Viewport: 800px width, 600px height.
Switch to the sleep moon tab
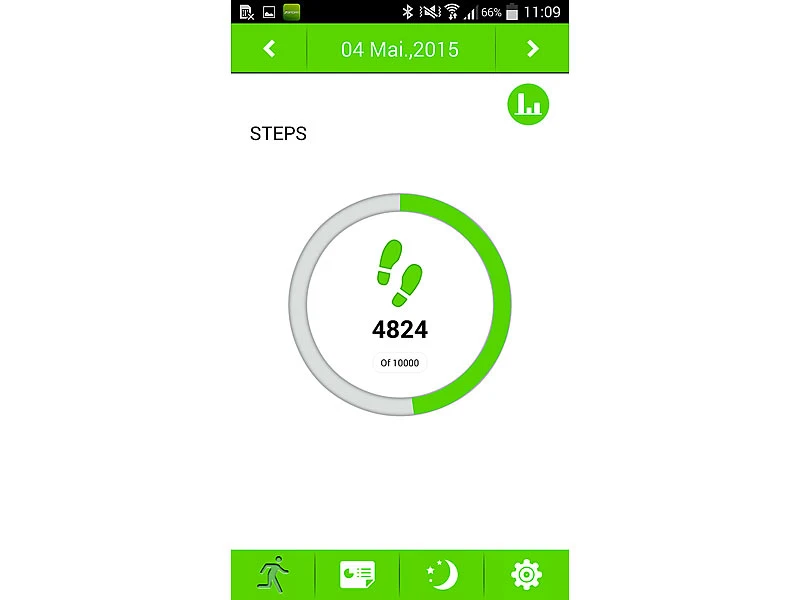coord(442,575)
